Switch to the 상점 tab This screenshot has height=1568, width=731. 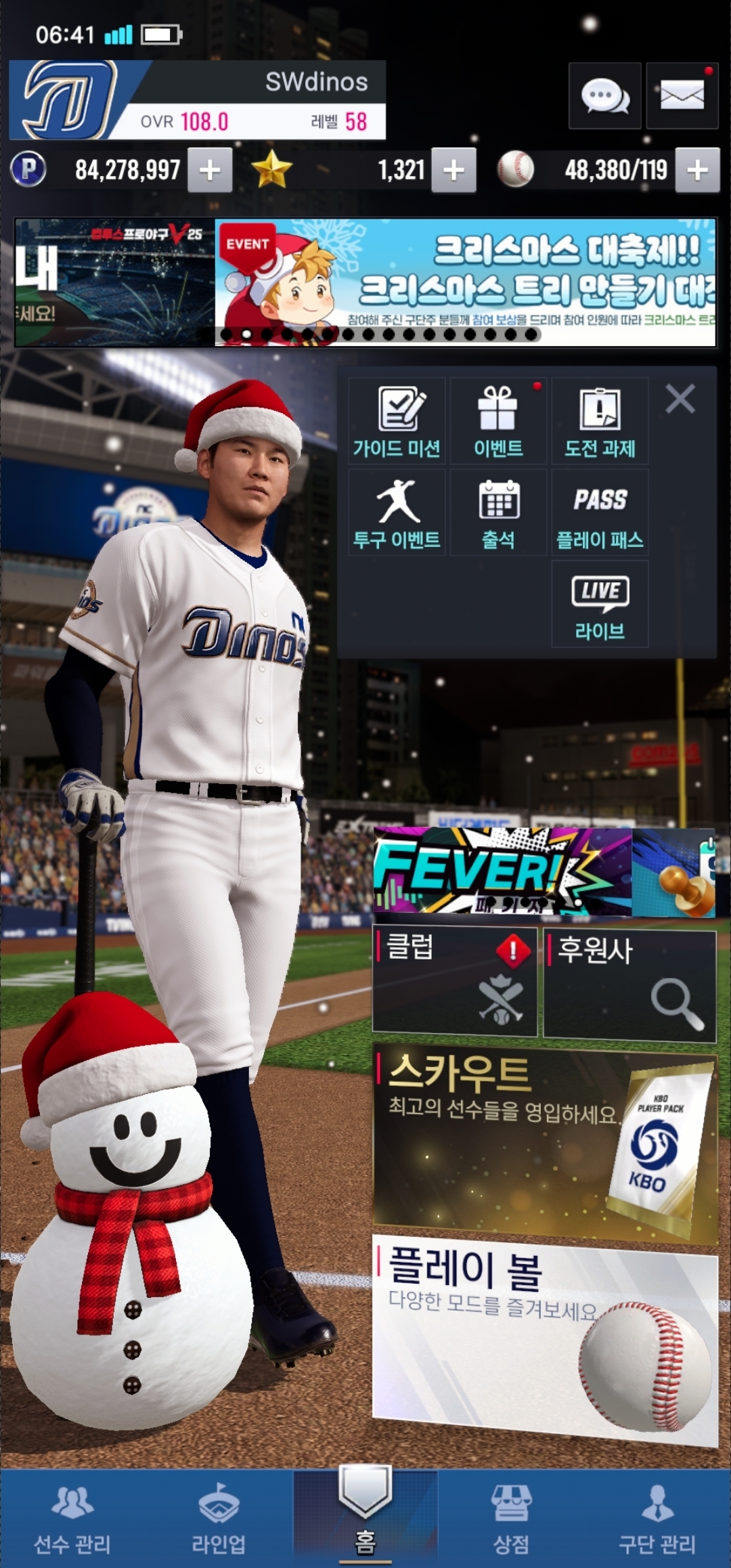511,1520
